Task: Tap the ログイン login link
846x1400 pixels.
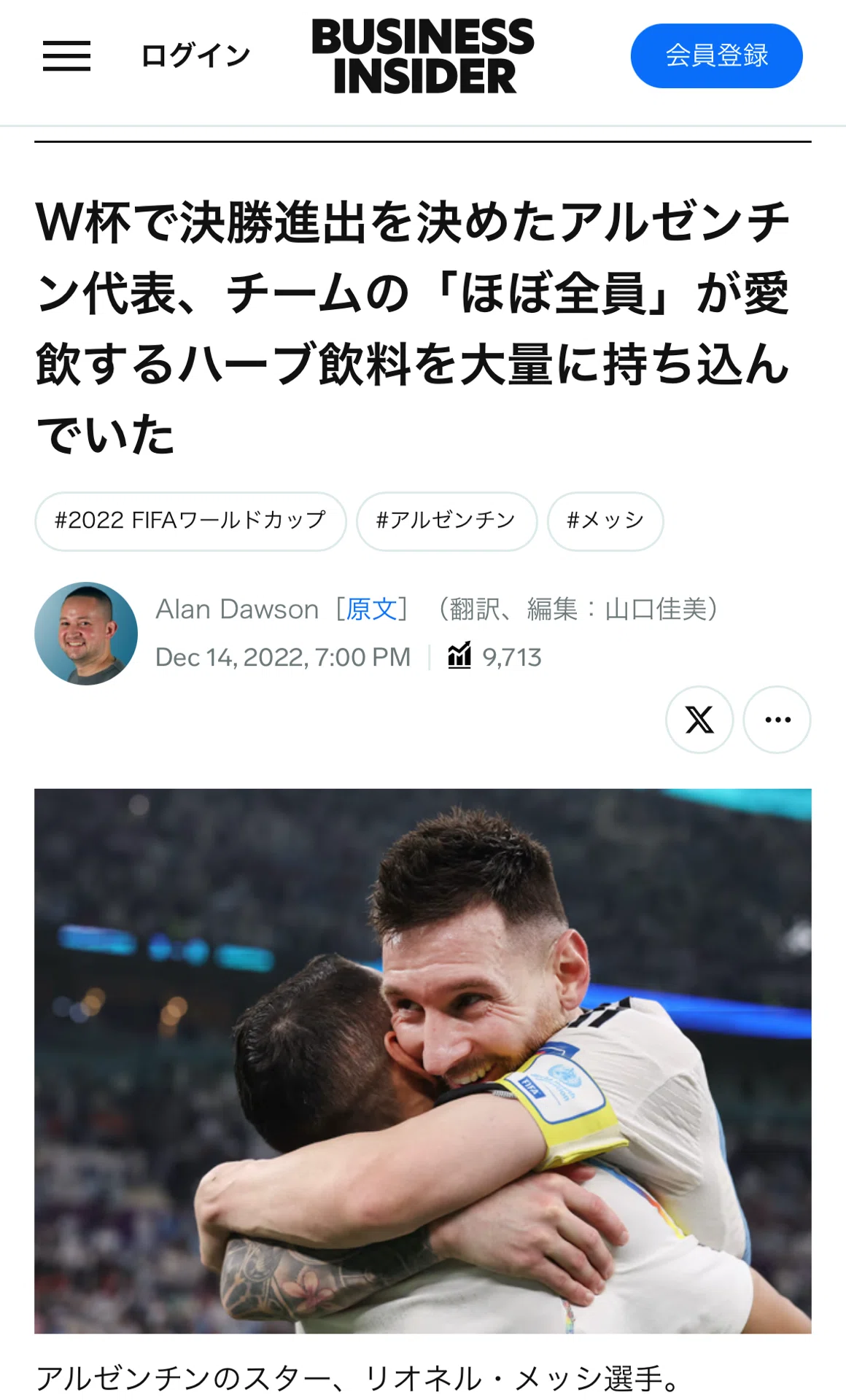Action: pyautogui.click(x=195, y=56)
